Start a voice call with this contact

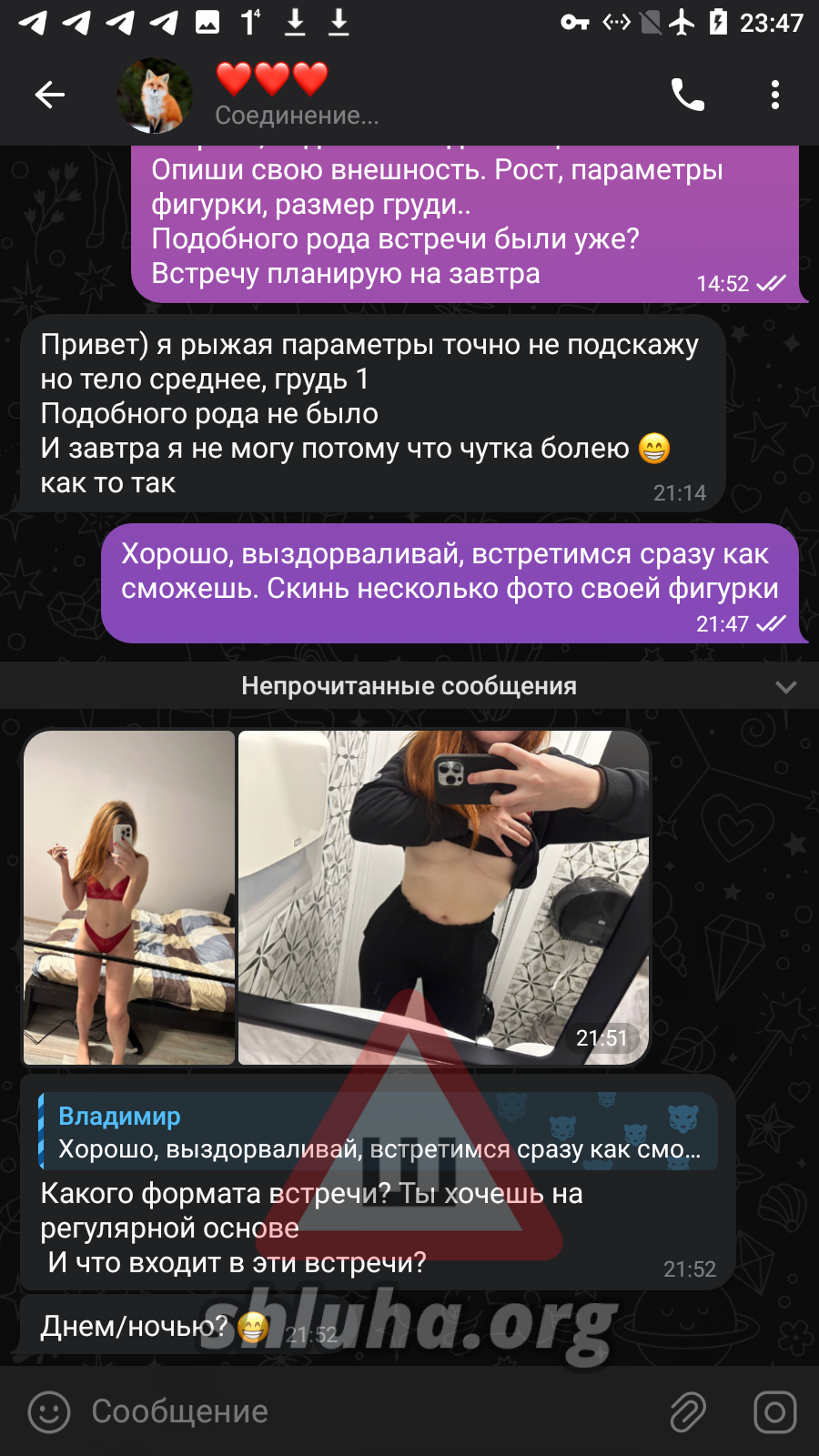pos(688,95)
